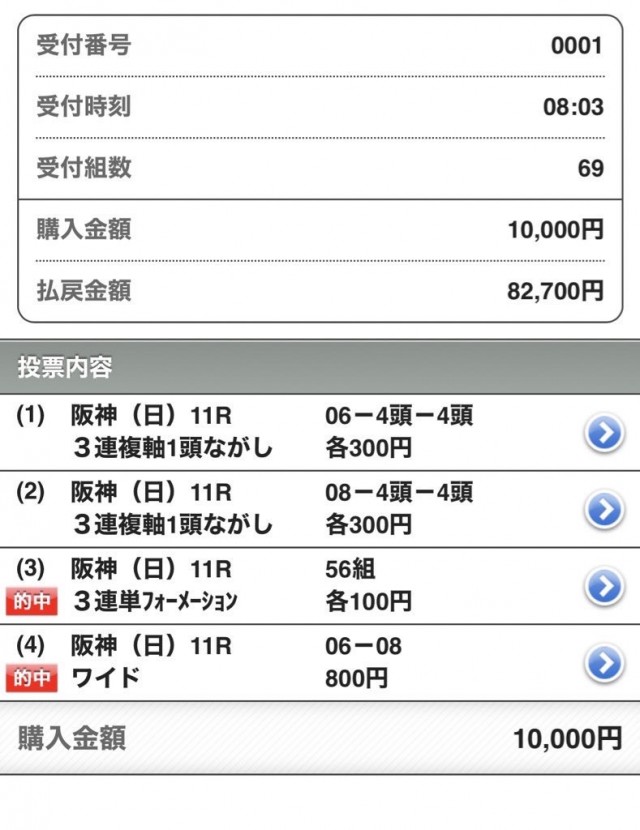Open the ワイド 06-08 bet details
The image size is (640, 830).
tap(603, 664)
